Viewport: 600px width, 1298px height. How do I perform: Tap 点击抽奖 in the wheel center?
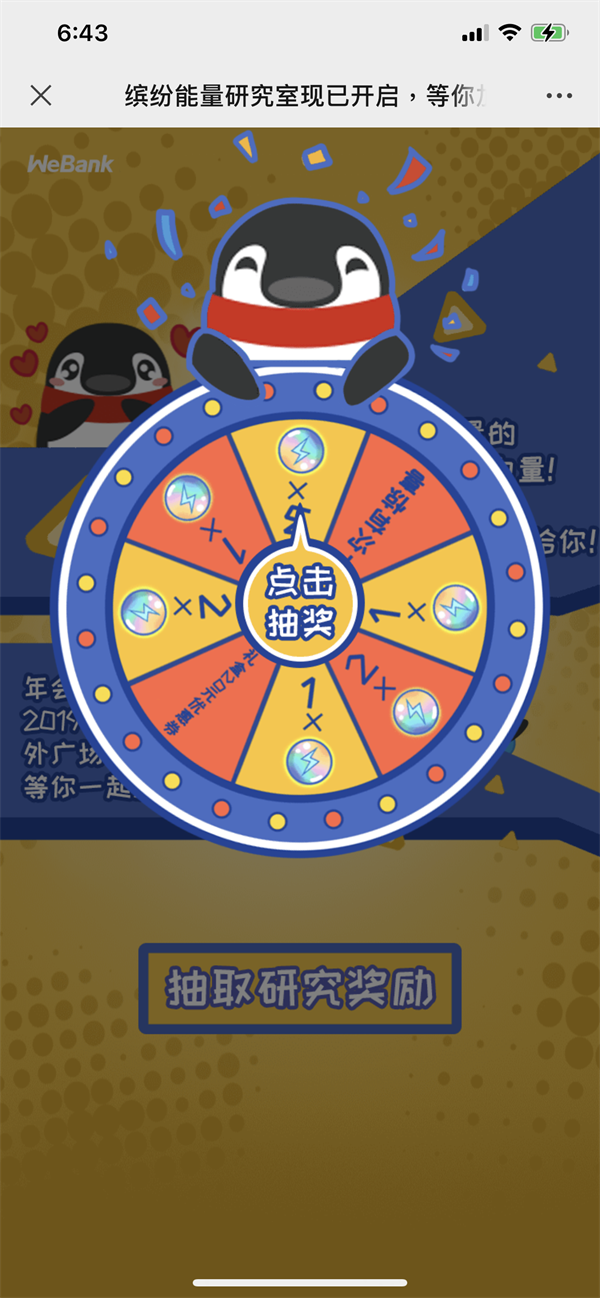[300, 602]
